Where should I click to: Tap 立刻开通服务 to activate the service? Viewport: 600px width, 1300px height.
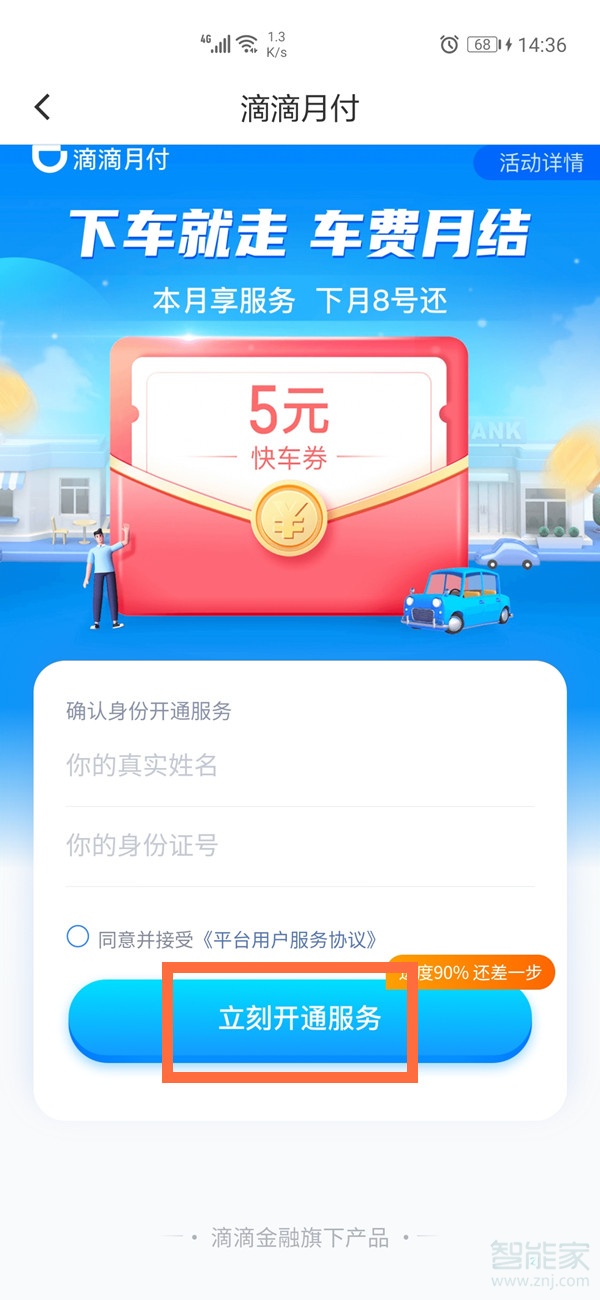(300, 1019)
